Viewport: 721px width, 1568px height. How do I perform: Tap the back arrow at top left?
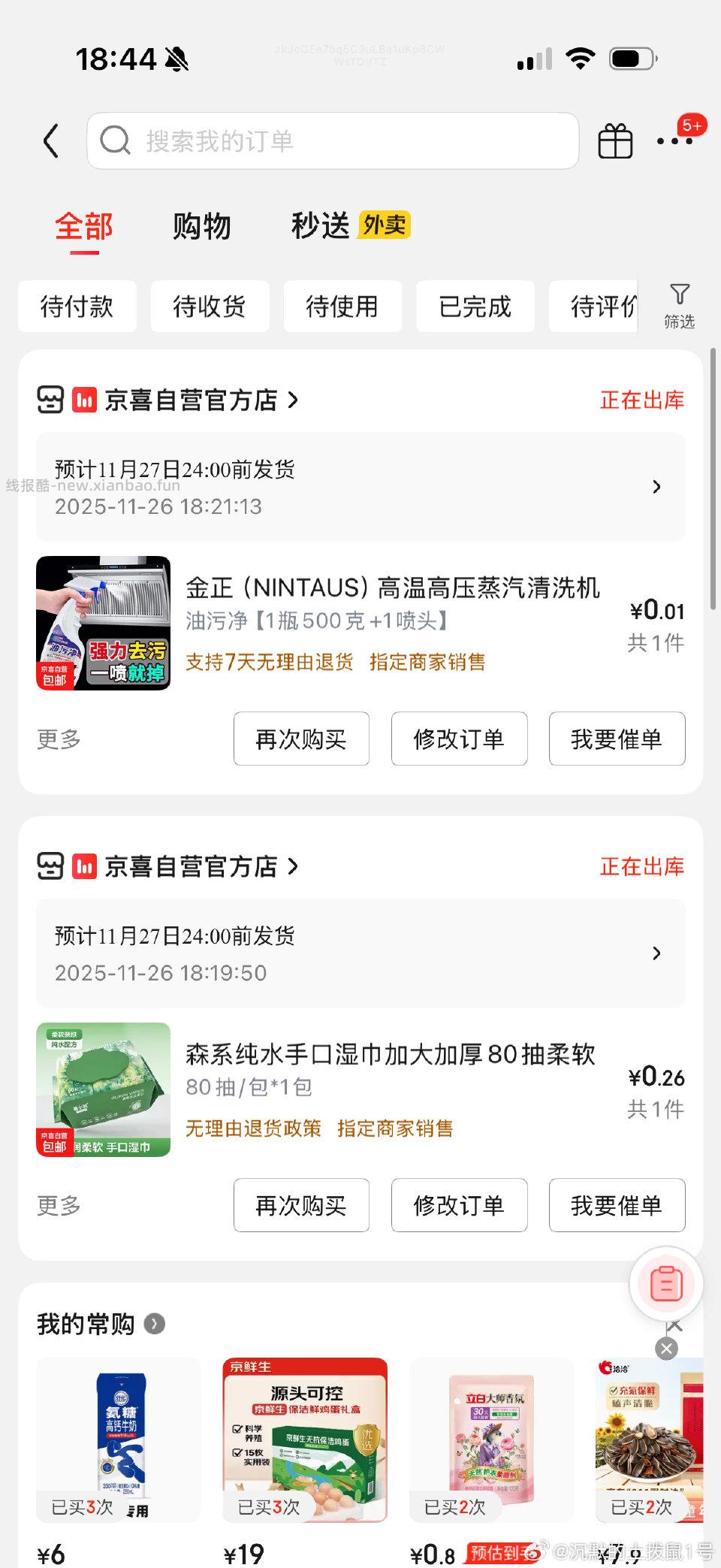[x=50, y=140]
